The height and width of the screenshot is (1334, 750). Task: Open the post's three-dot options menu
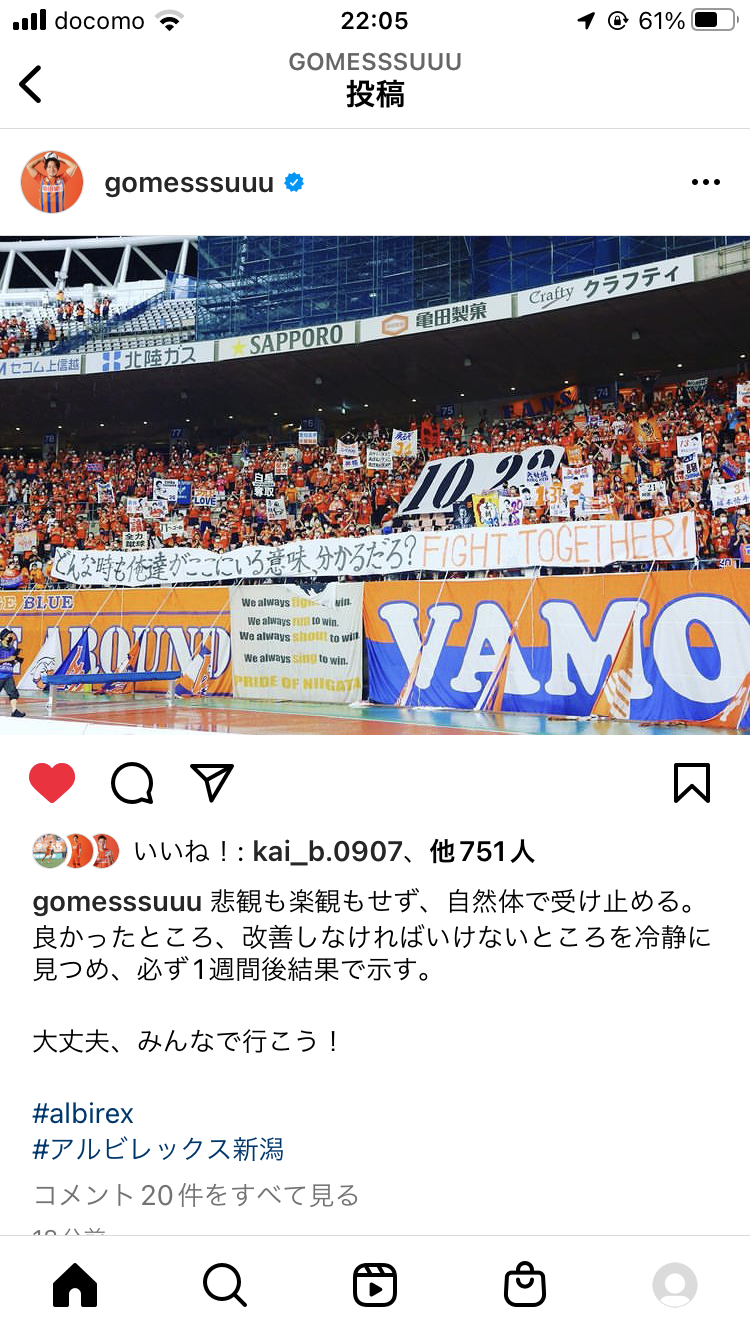point(705,182)
